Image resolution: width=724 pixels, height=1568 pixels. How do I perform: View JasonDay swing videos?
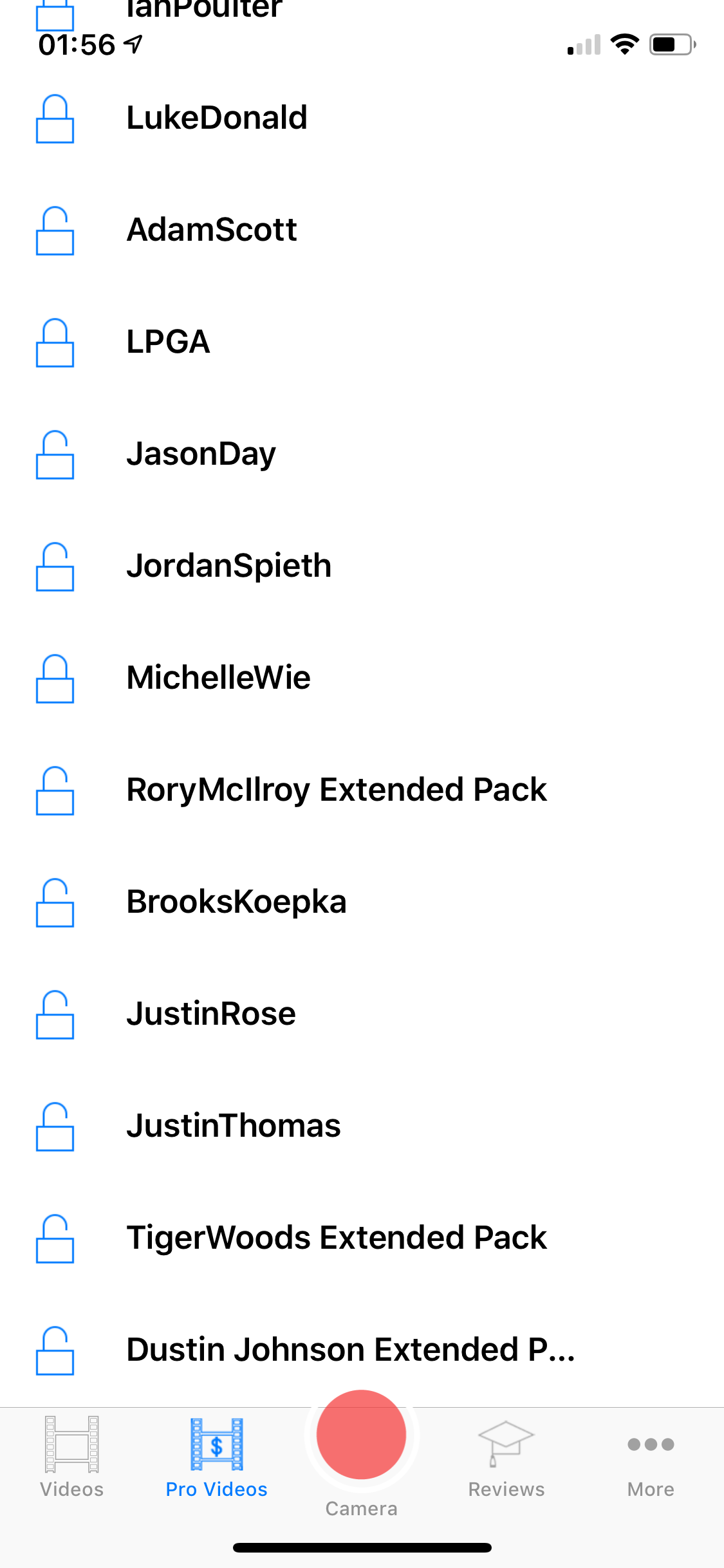pos(201,454)
